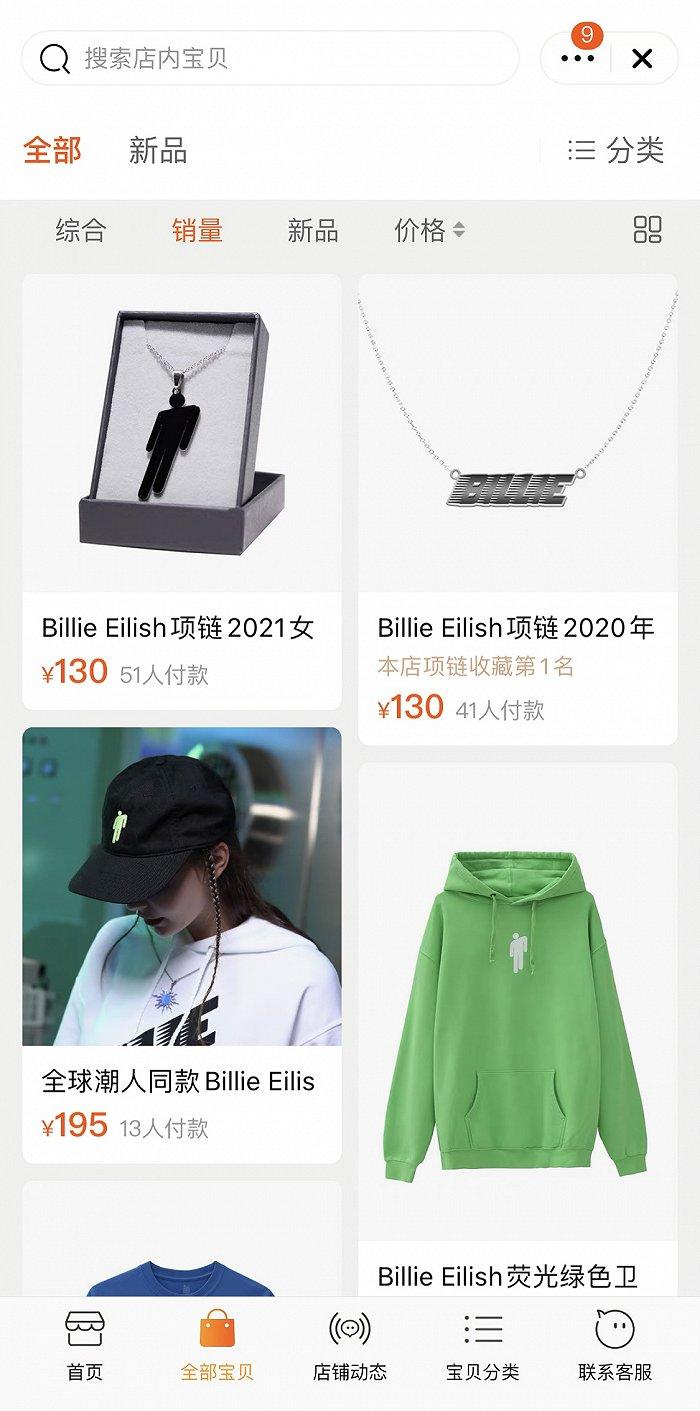Screen dimensions: 700x1411
Task: Close the mini program with X
Action: 642,58
